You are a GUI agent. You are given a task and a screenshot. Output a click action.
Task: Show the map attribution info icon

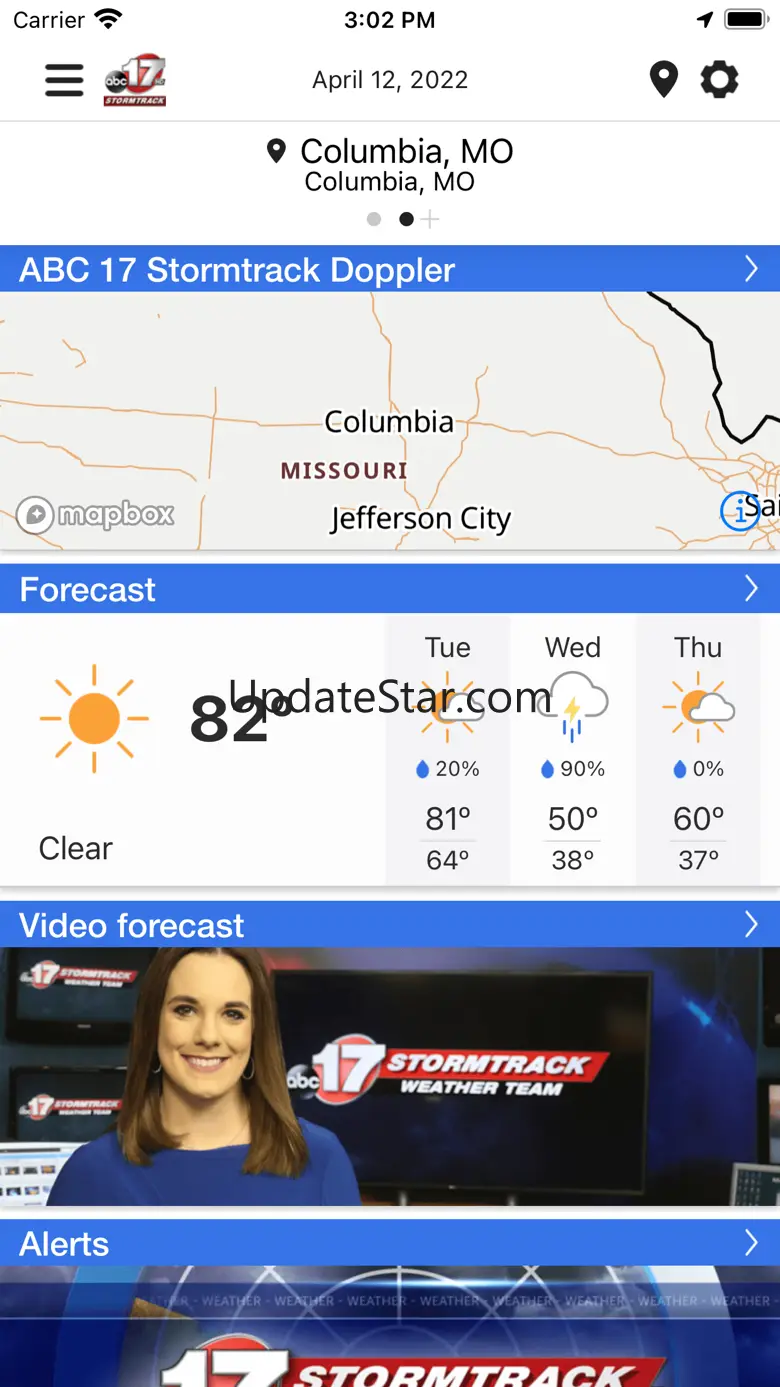tap(739, 511)
